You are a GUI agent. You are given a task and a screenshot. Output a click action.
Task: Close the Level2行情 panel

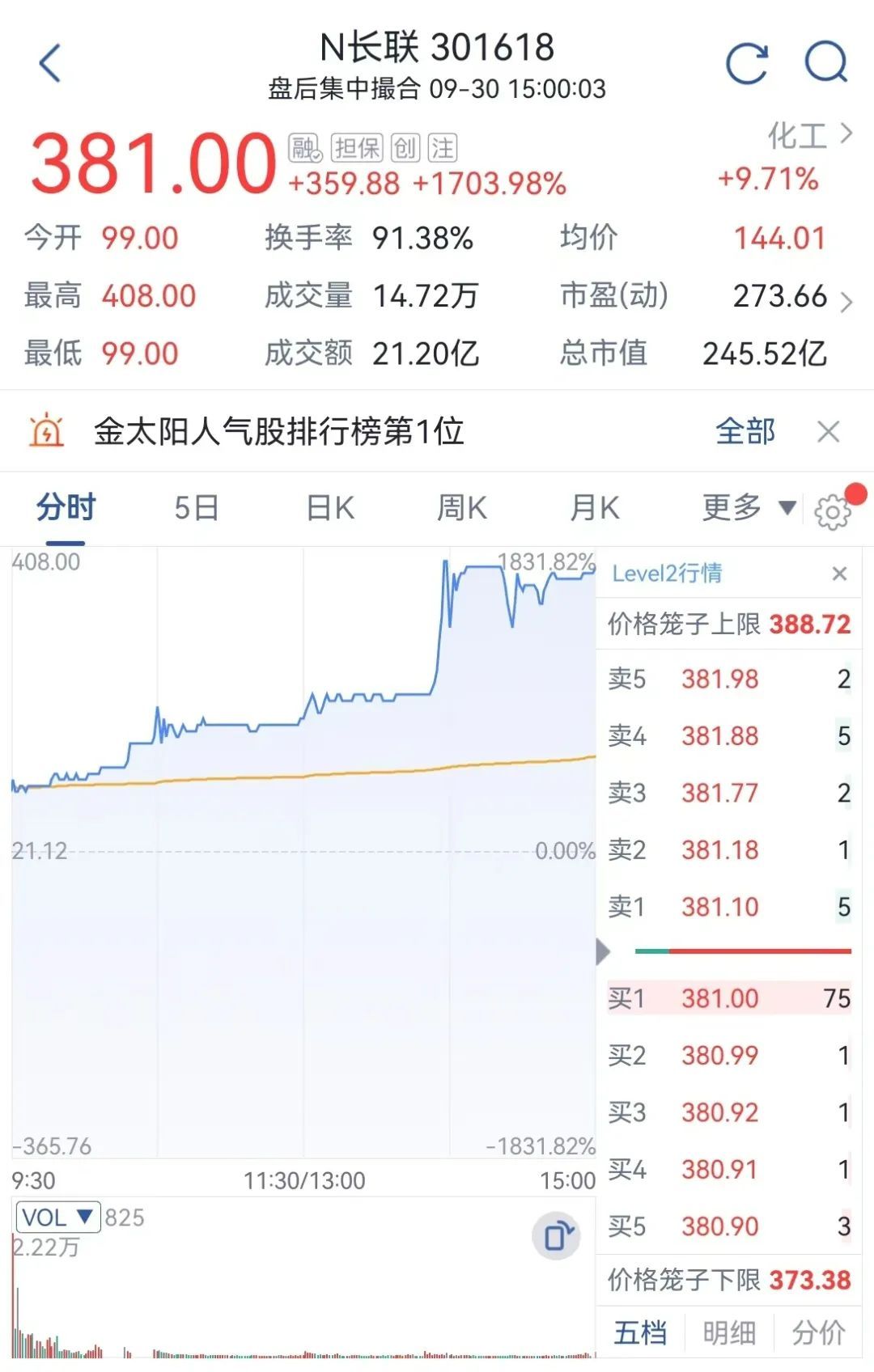pyautogui.click(x=840, y=574)
